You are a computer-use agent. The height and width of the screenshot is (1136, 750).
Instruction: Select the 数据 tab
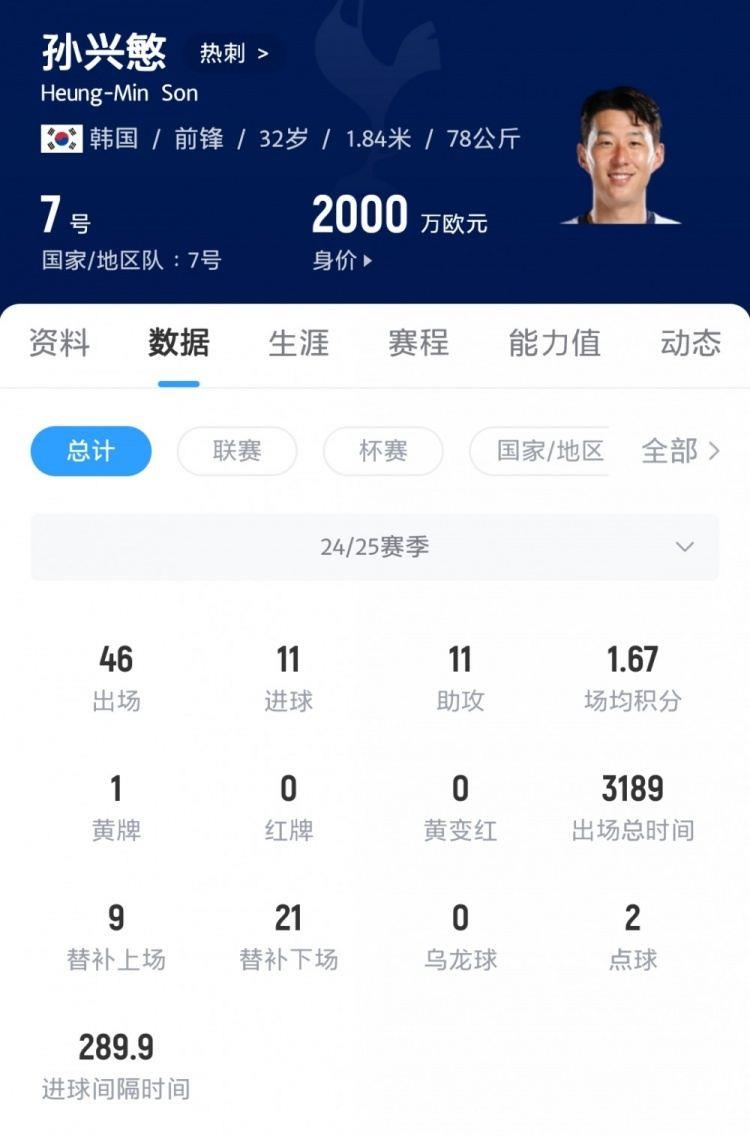click(x=179, y=343)
